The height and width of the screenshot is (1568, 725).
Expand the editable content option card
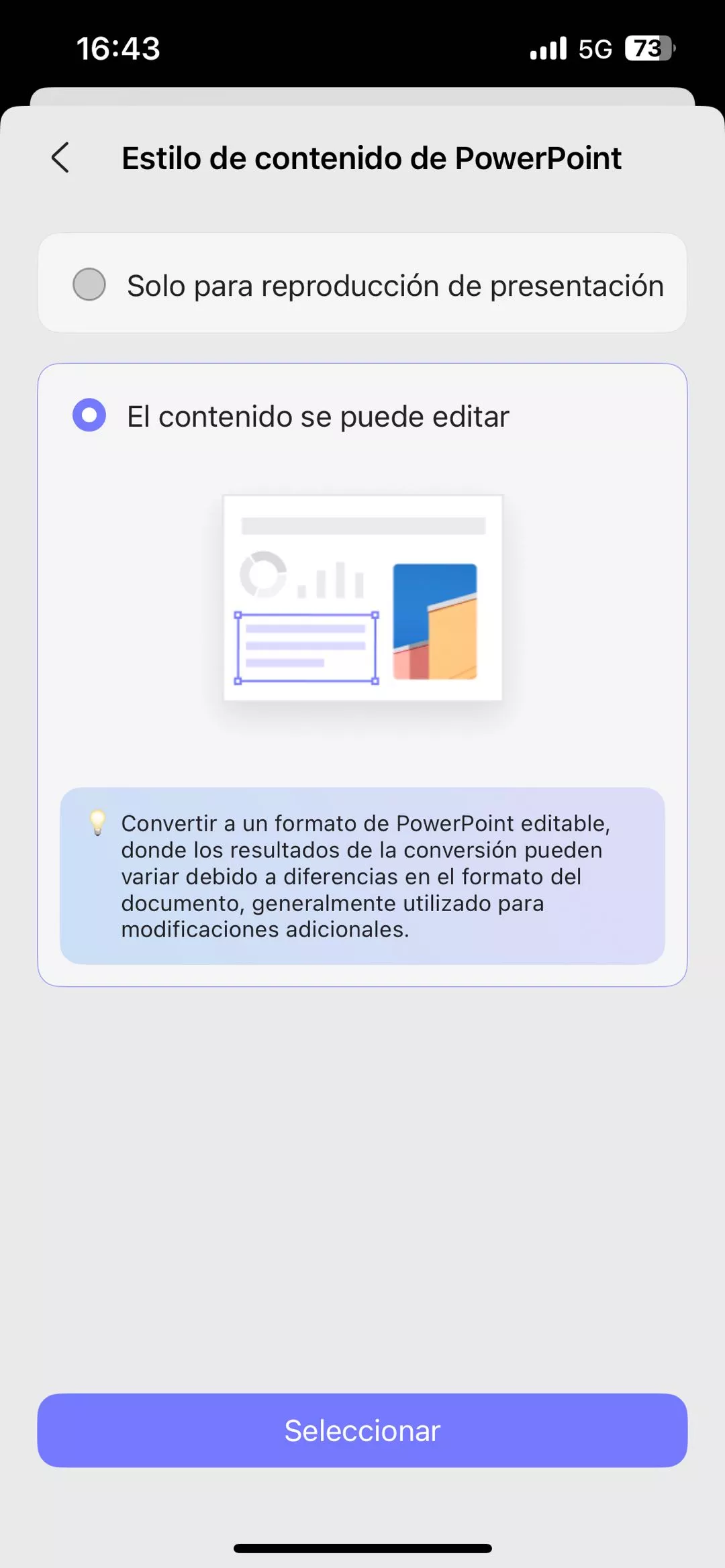coord(362,671)
